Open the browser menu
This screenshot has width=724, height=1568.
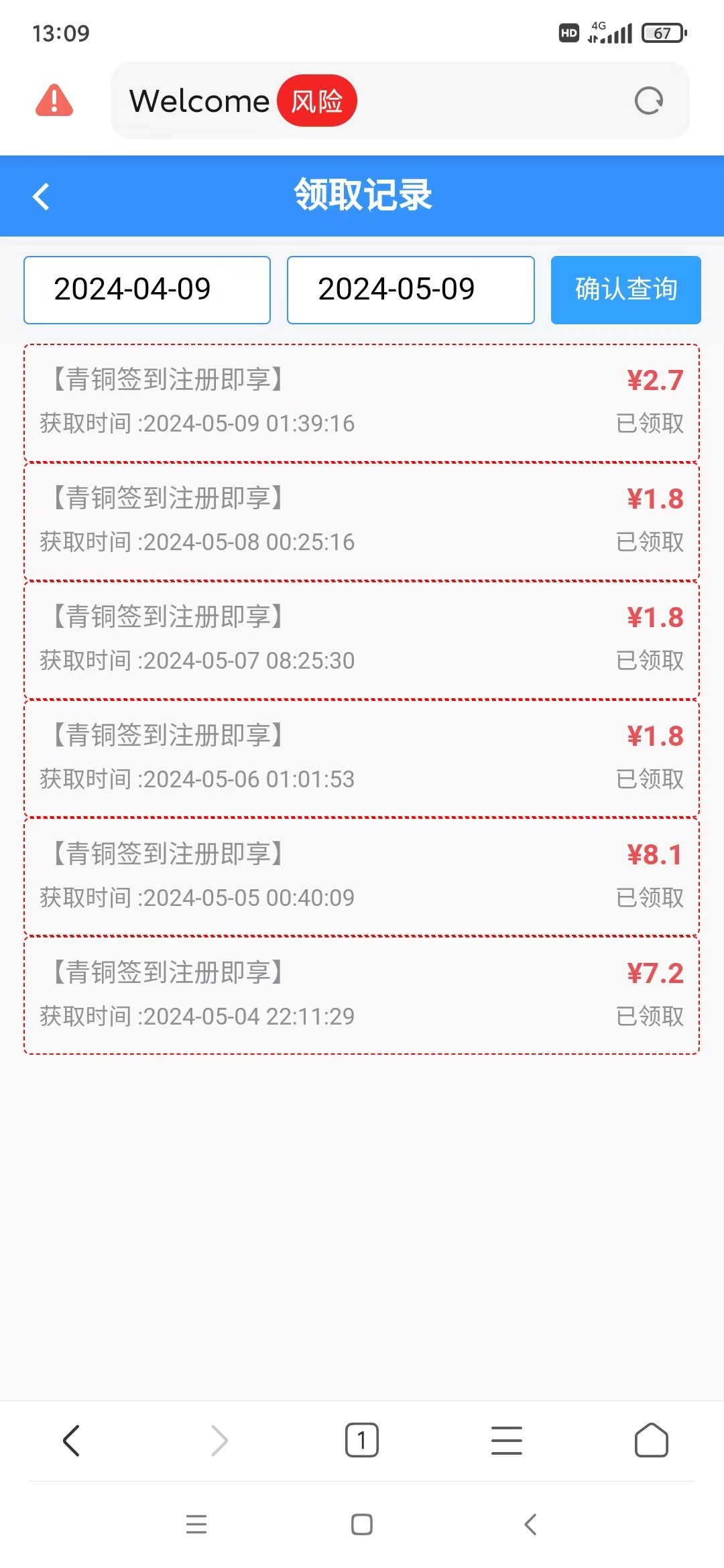507,1440
